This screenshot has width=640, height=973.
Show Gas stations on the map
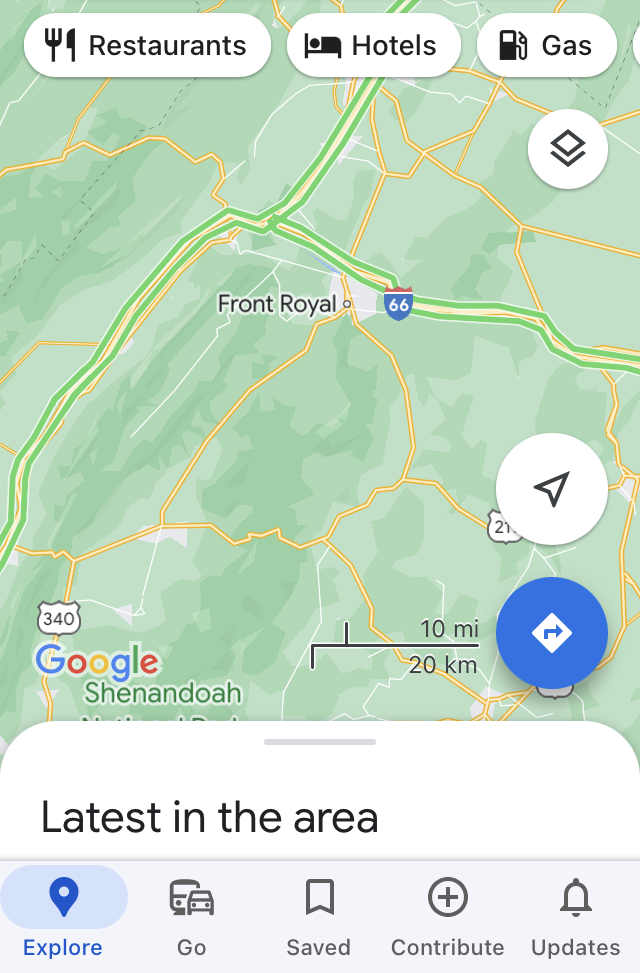click(x=546, y=46)
